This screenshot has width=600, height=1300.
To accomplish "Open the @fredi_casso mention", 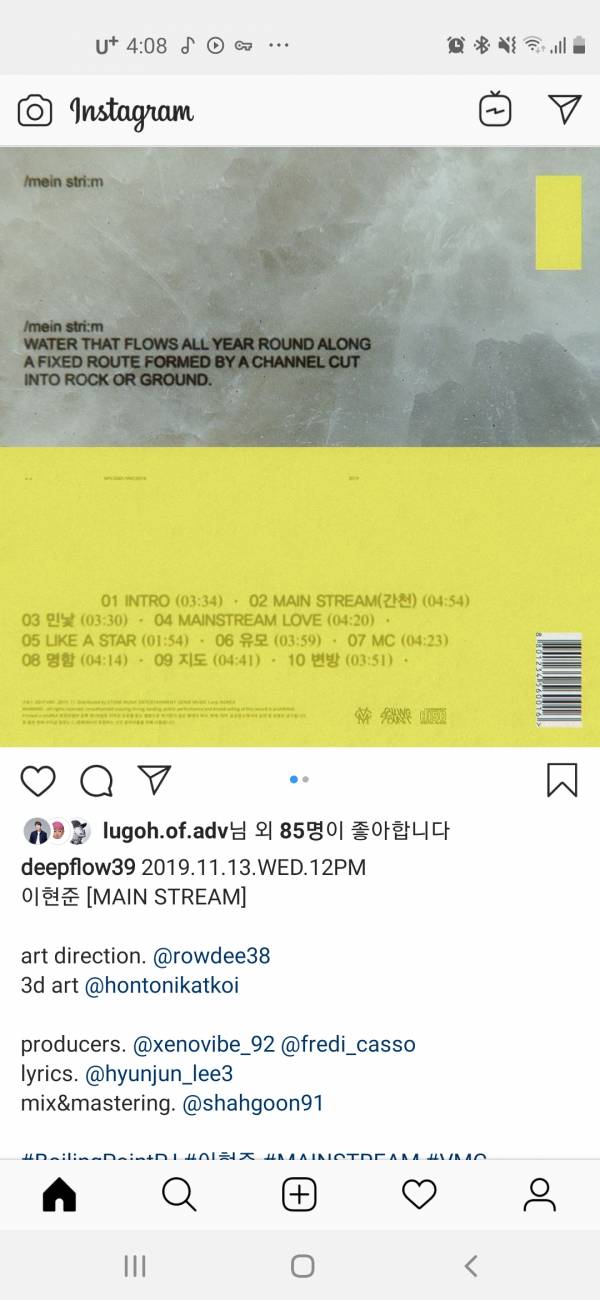I will pos(348,1045).
